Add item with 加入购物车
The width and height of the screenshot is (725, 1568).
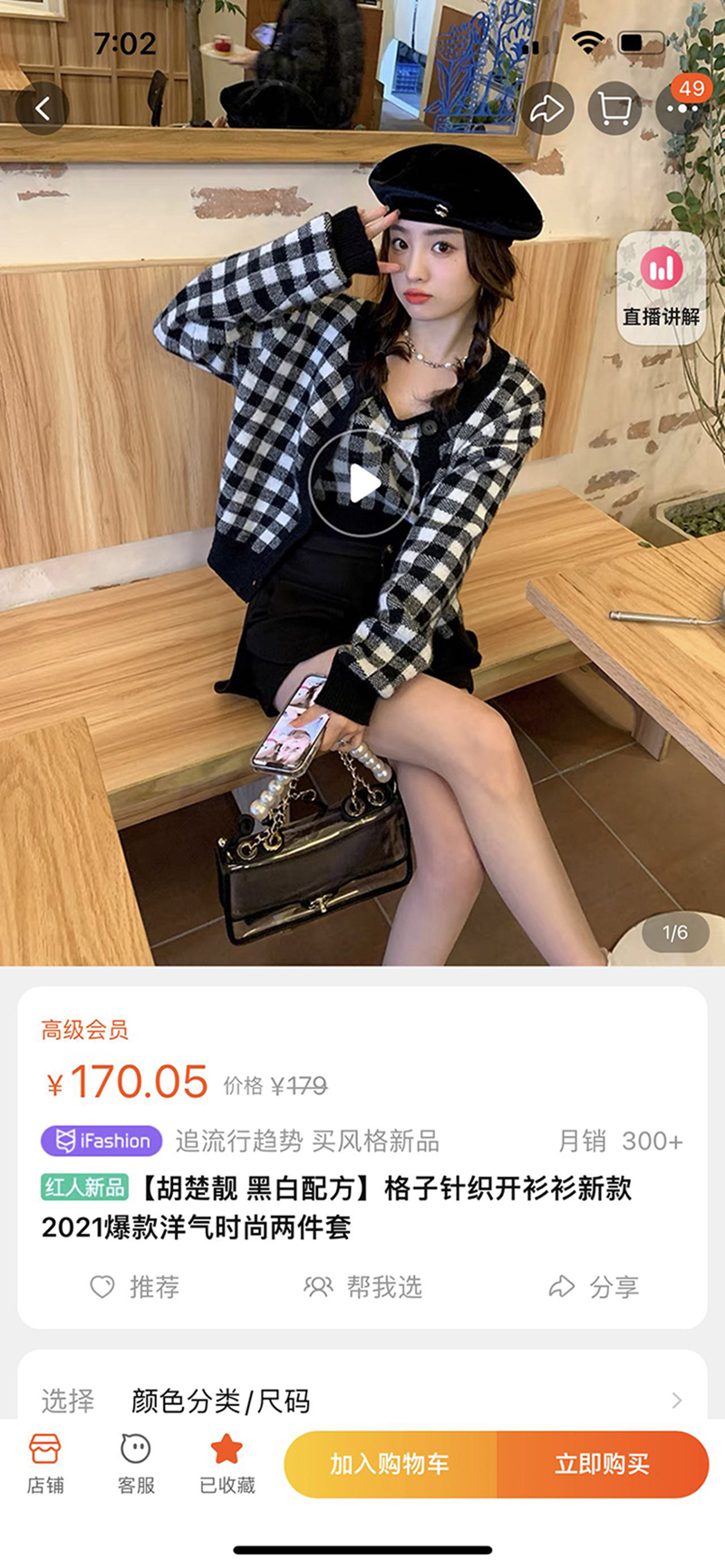pyautogui.click(x=390, y=1464)
